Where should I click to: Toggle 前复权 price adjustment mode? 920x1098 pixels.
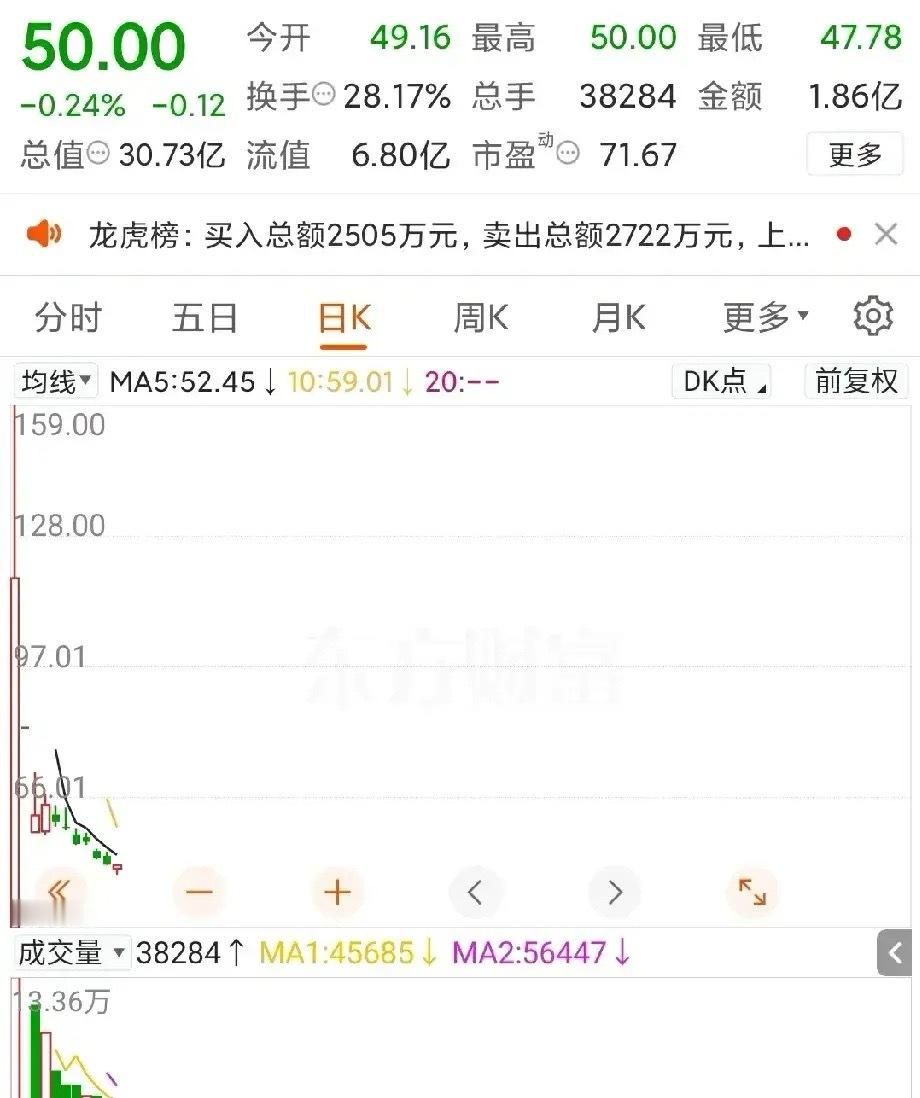pyautogui.click(x=856, y=381)
